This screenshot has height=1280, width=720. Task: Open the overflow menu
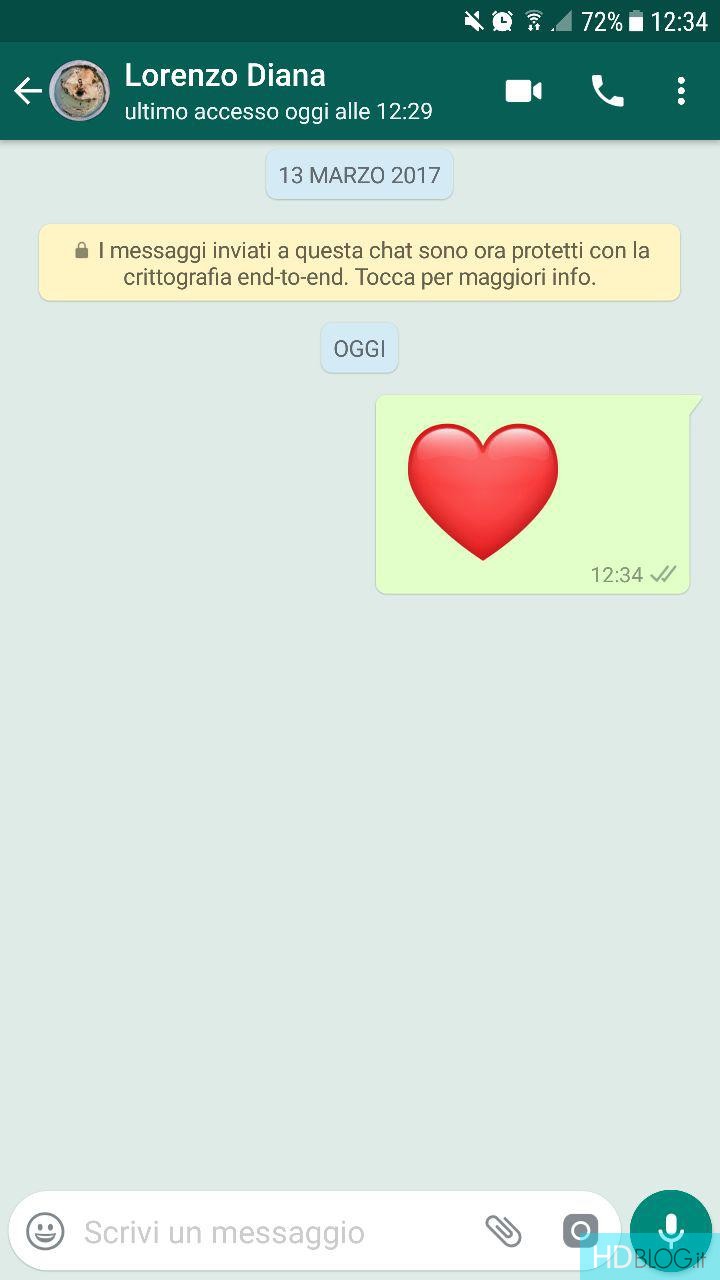pyautogui.click(x=681, y=91)
